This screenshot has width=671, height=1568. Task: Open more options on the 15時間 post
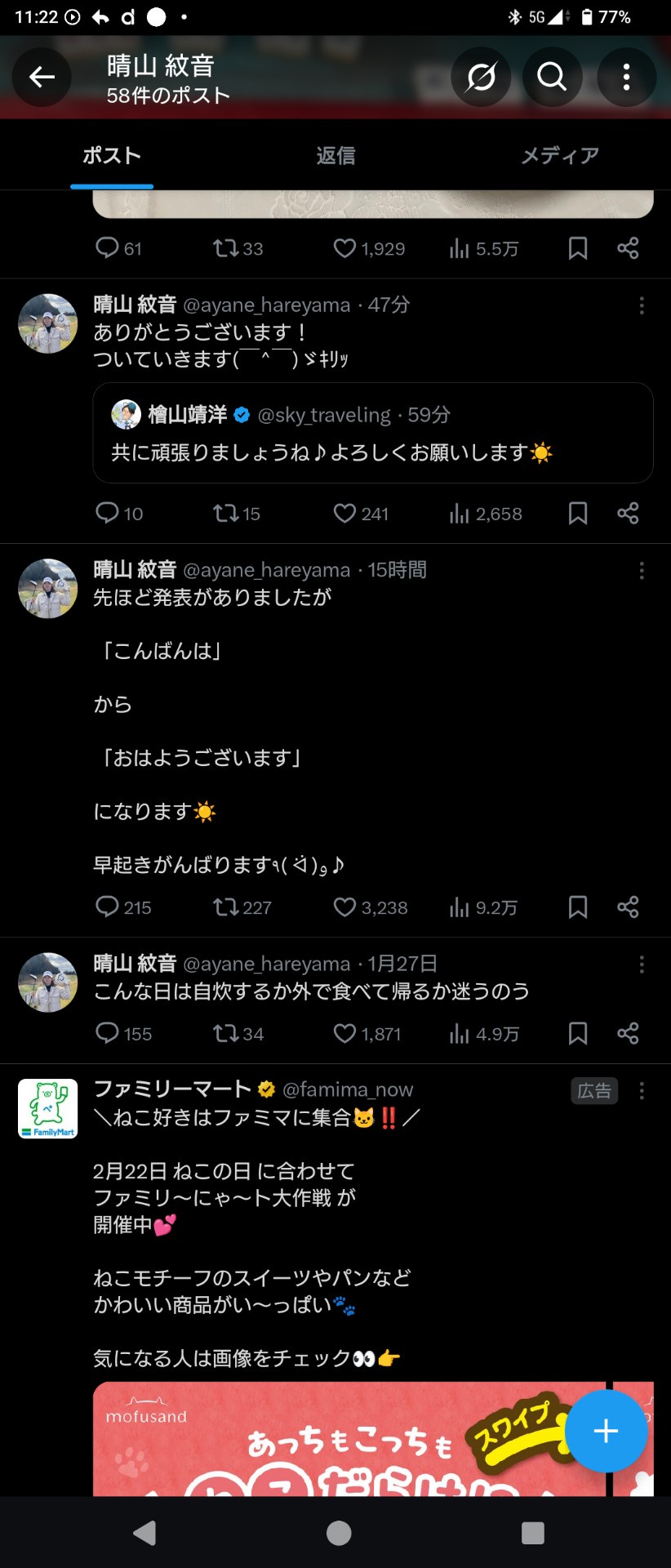point(642,571)
